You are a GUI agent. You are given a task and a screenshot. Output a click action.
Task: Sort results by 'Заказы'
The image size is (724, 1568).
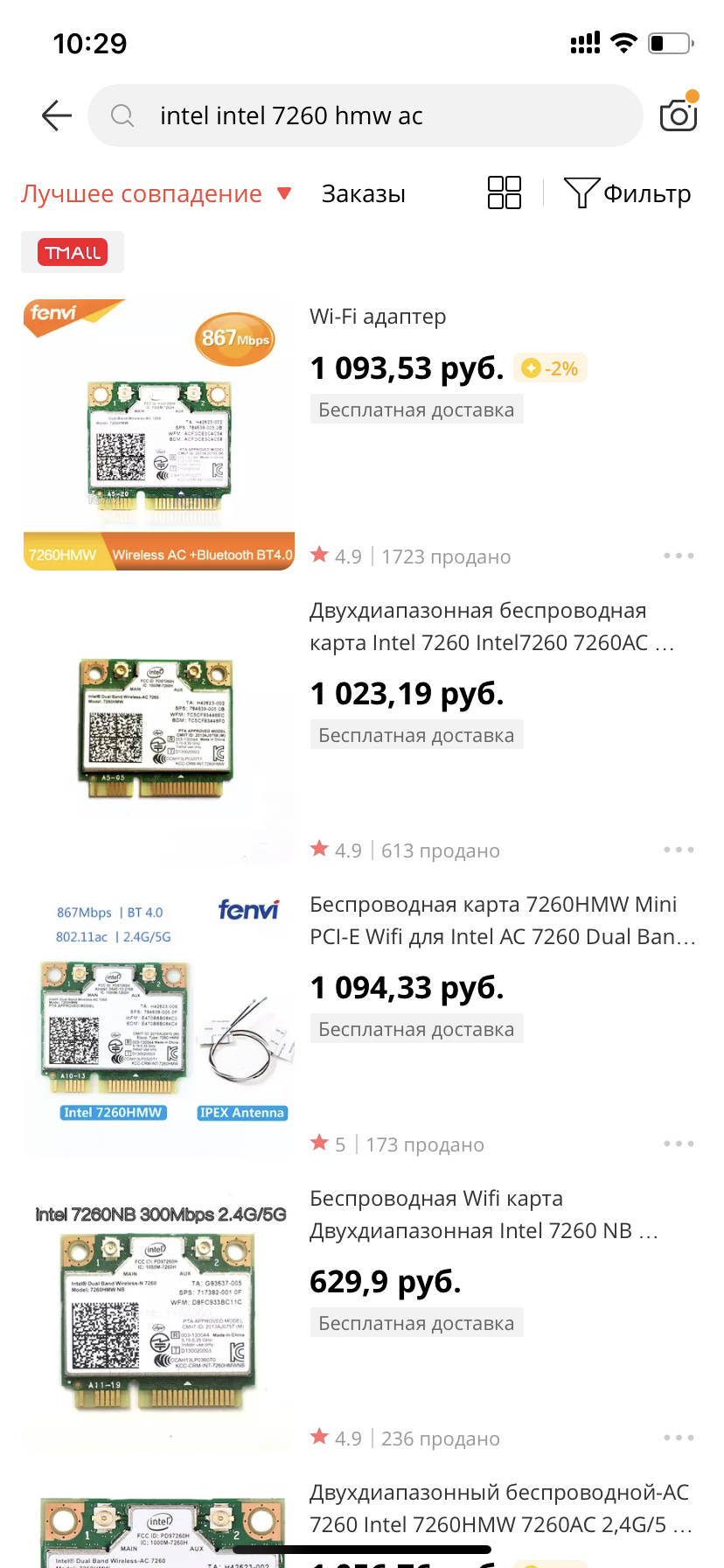(x=364, y=193)
